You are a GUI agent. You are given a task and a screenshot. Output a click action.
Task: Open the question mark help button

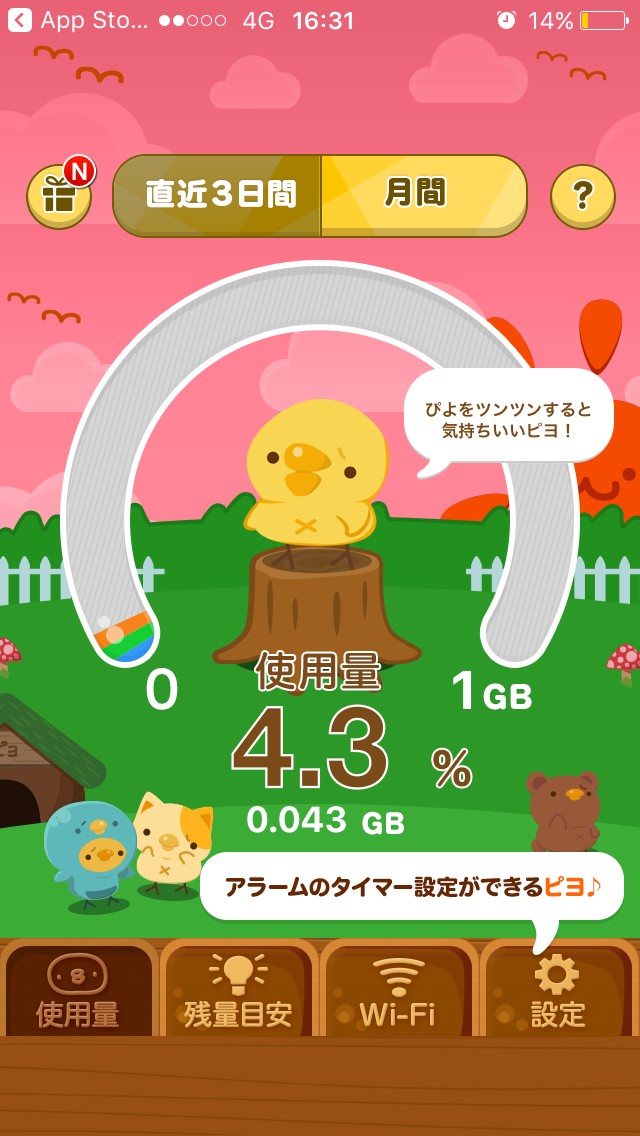582,196
